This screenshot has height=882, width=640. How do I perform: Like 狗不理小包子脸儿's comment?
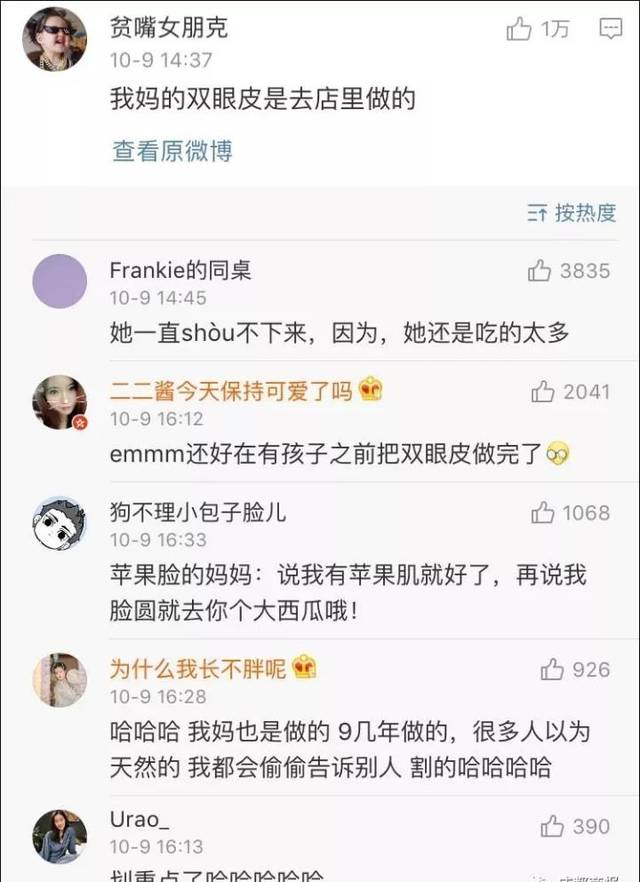tap(543, 513)
